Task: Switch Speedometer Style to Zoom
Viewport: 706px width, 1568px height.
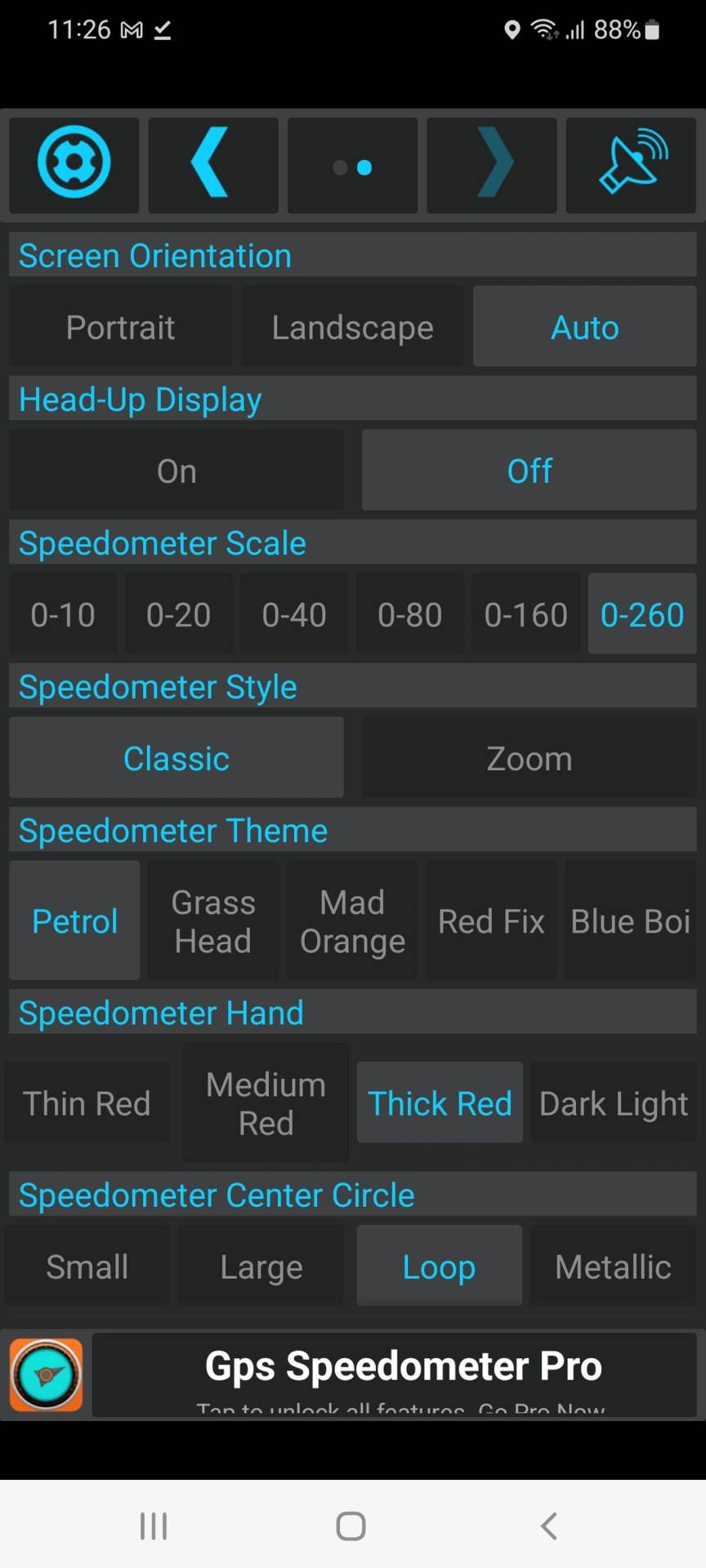Action: pos(529,757)
